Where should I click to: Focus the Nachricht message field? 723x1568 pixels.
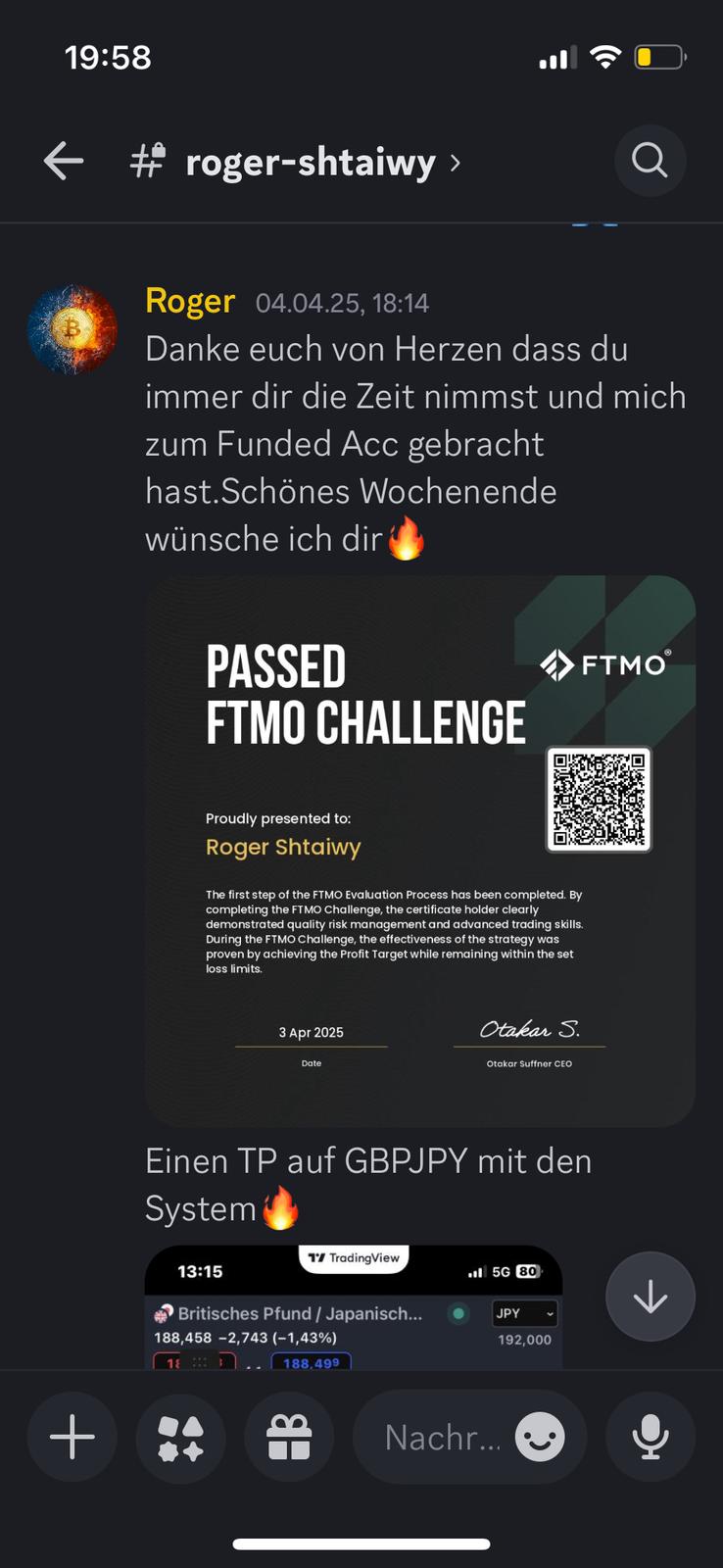[x=441, y=1438]
